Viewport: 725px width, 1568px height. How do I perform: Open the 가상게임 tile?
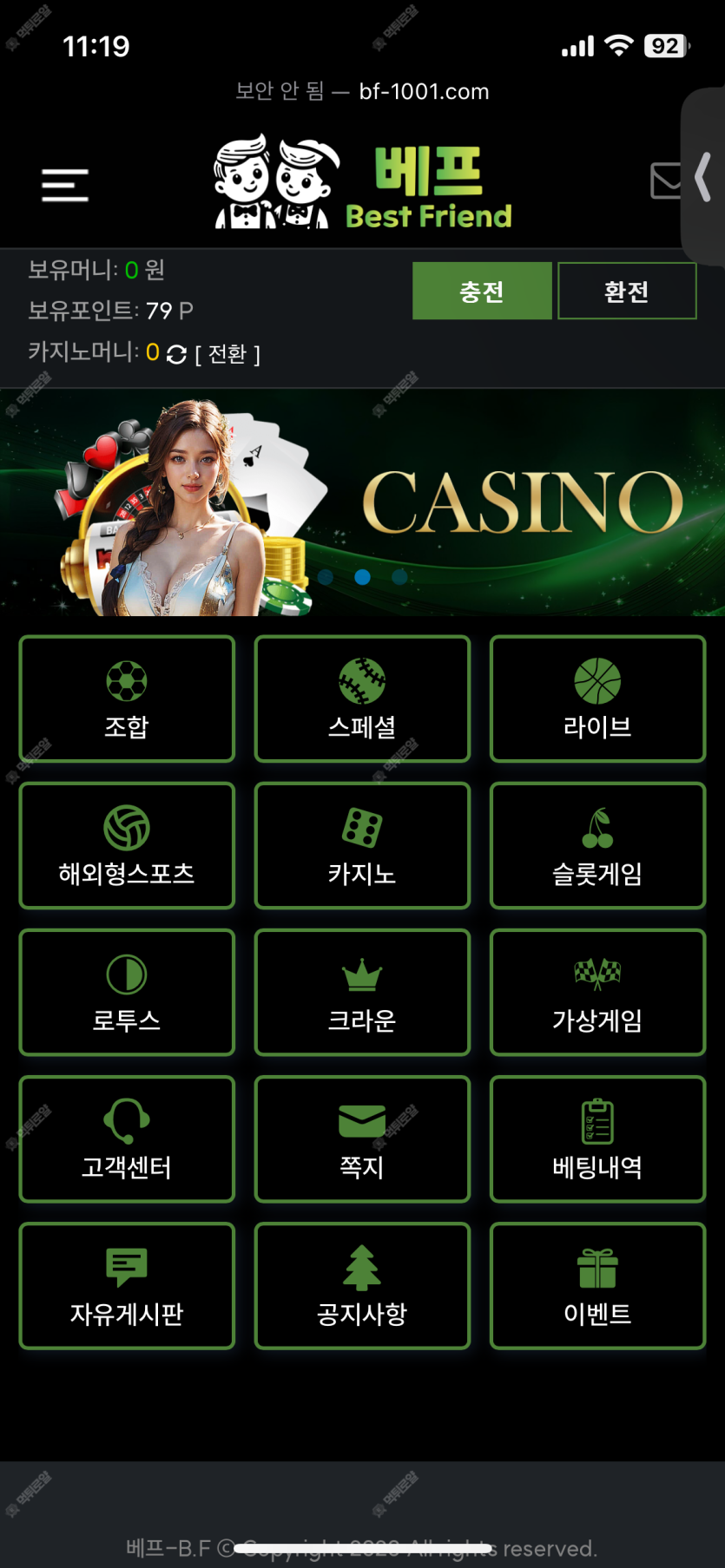pos(597,993)
